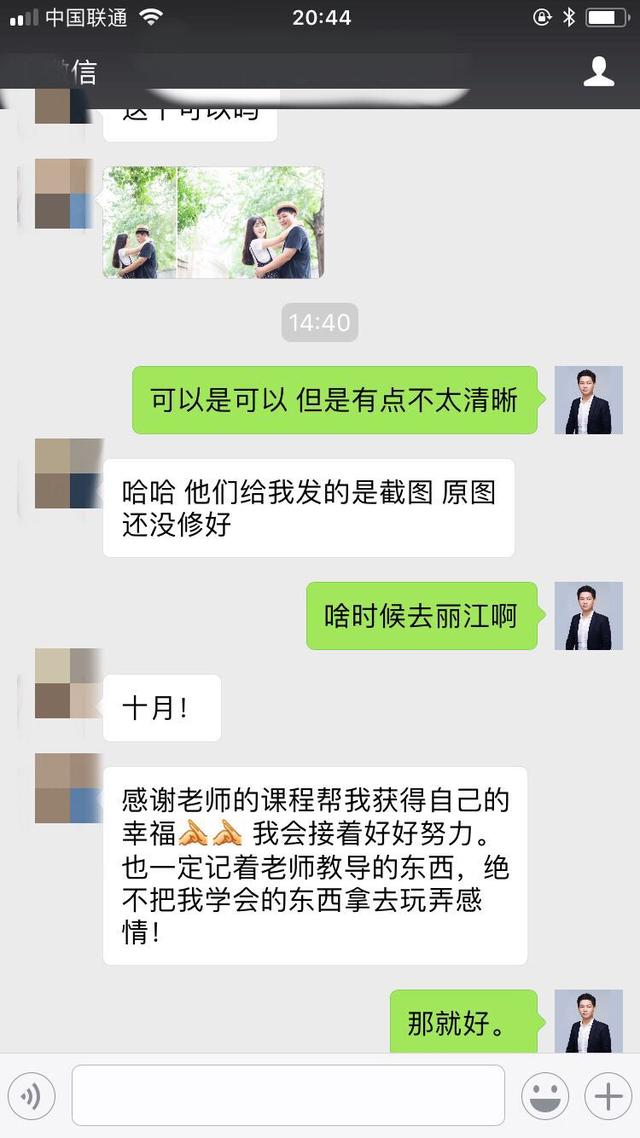Tap the message text field
This screenshot has height=1138, width=640.
pyautogui.click(x=288, y=1096)
